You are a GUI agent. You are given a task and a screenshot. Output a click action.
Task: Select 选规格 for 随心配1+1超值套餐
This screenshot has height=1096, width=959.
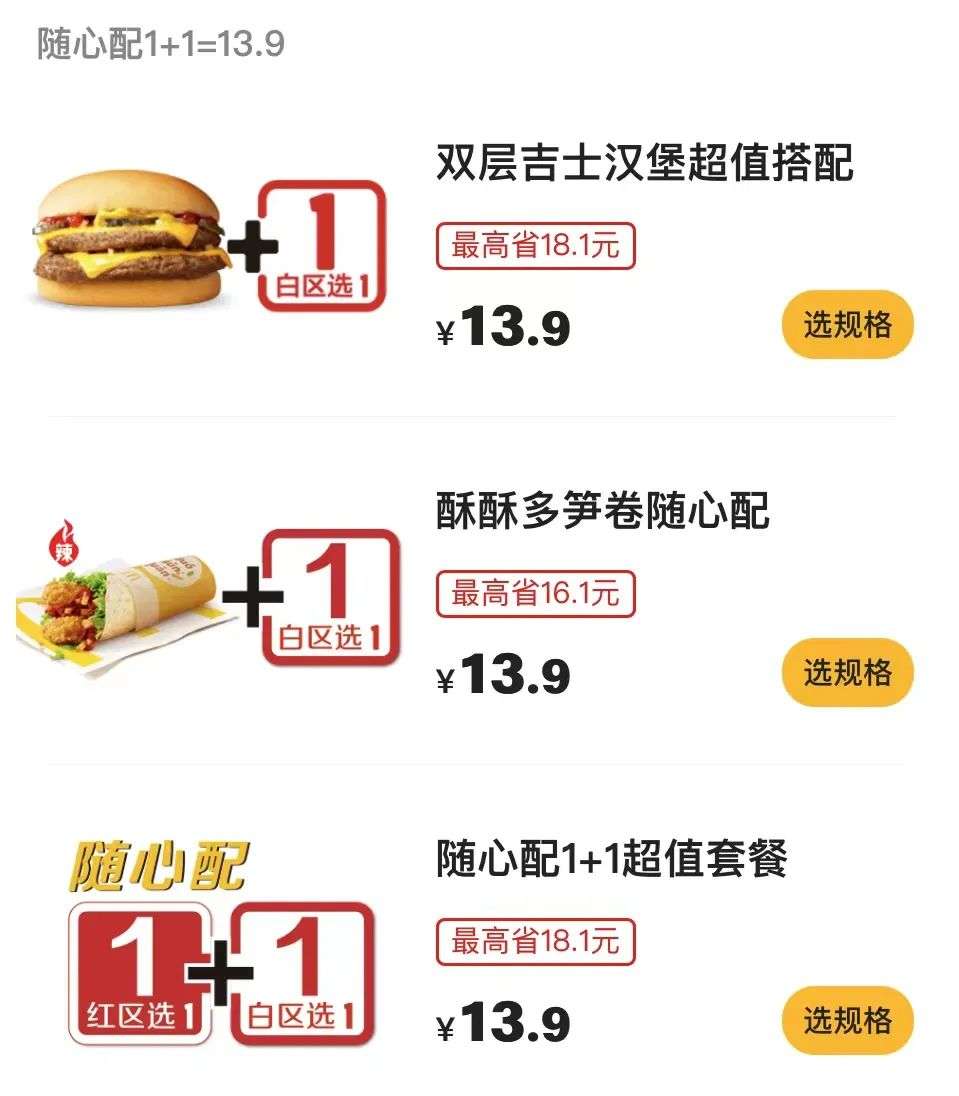(847, 1020)
